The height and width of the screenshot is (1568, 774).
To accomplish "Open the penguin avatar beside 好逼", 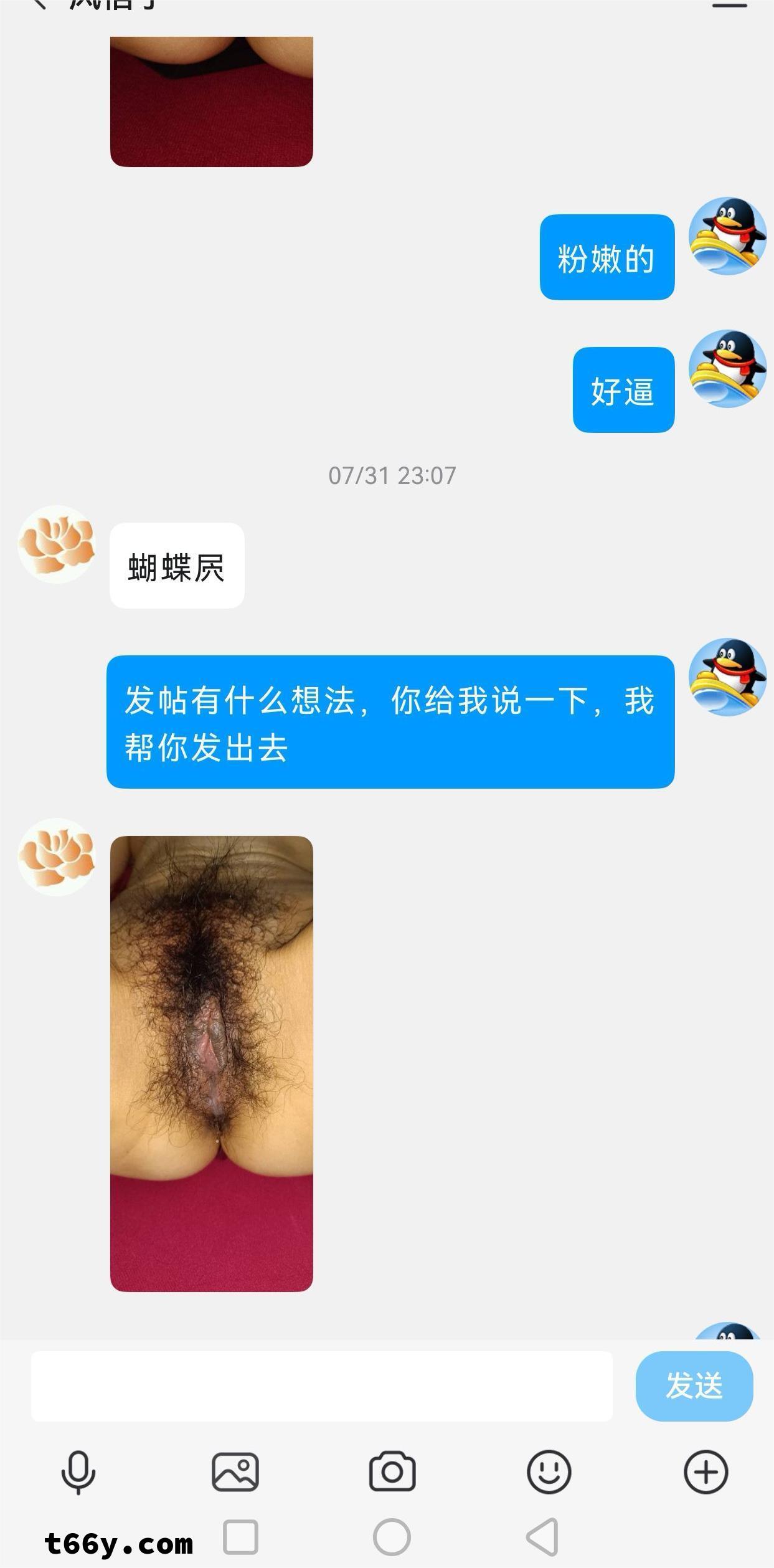I will pyautogui.click(x=727, y=369).
